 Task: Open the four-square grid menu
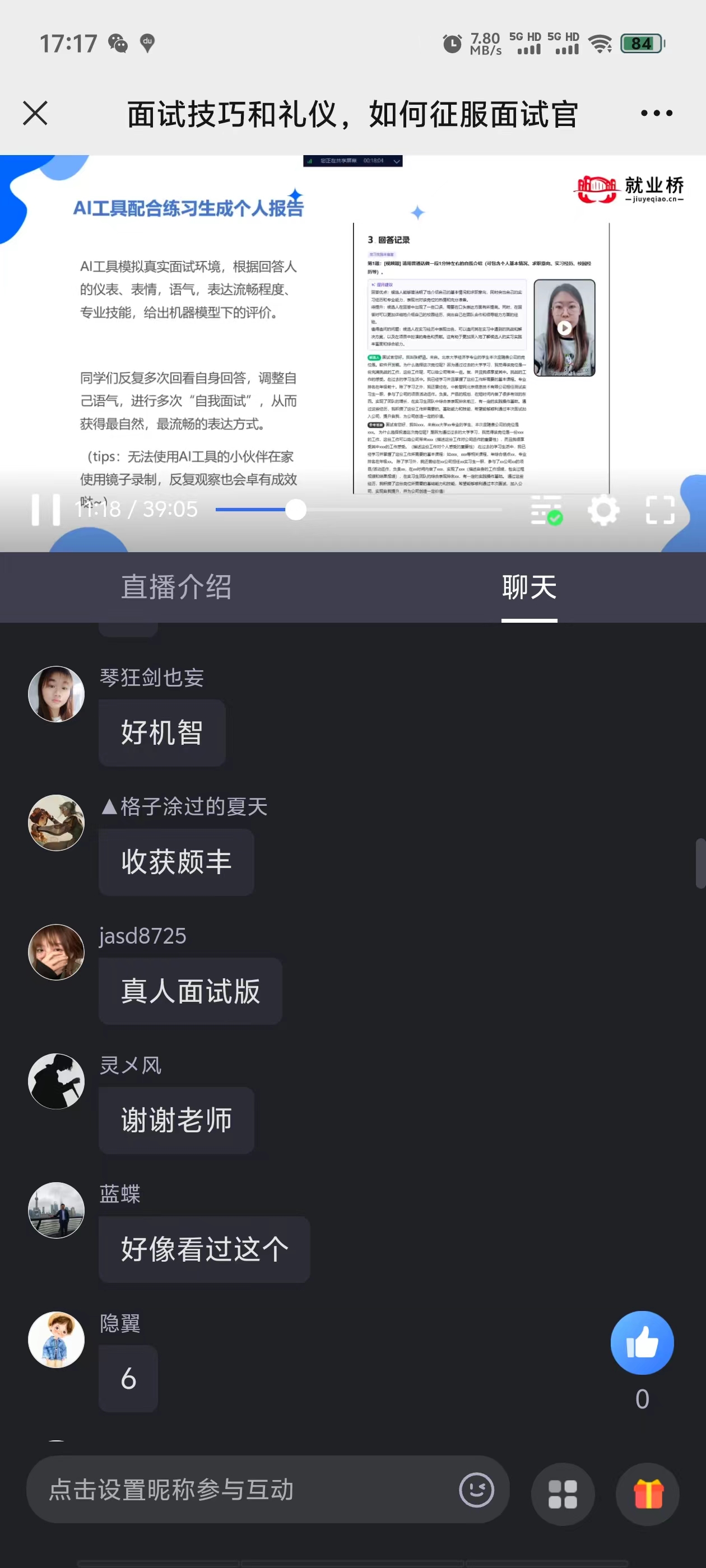(x=563, y=1494)
